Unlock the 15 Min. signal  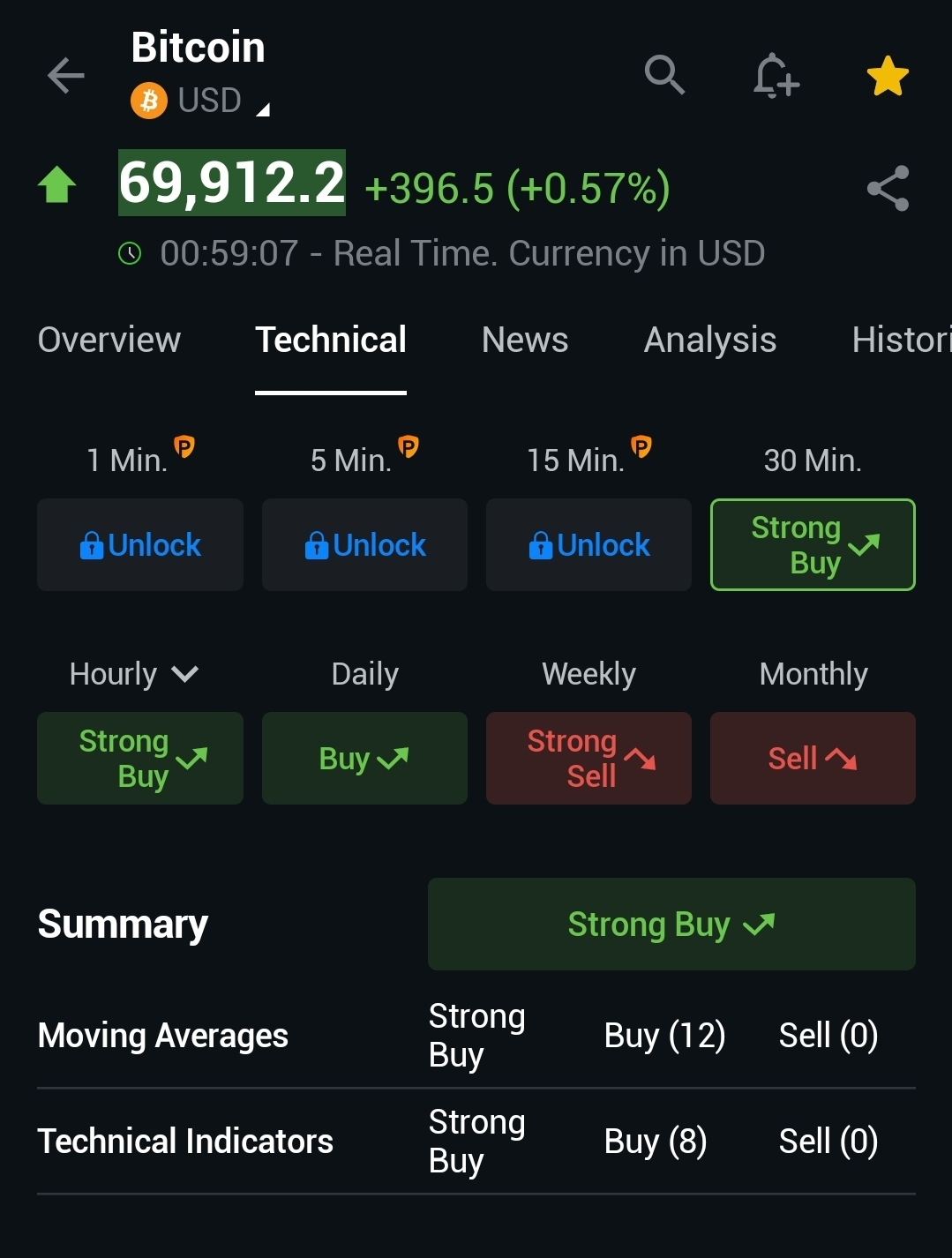tap(588, 545)
